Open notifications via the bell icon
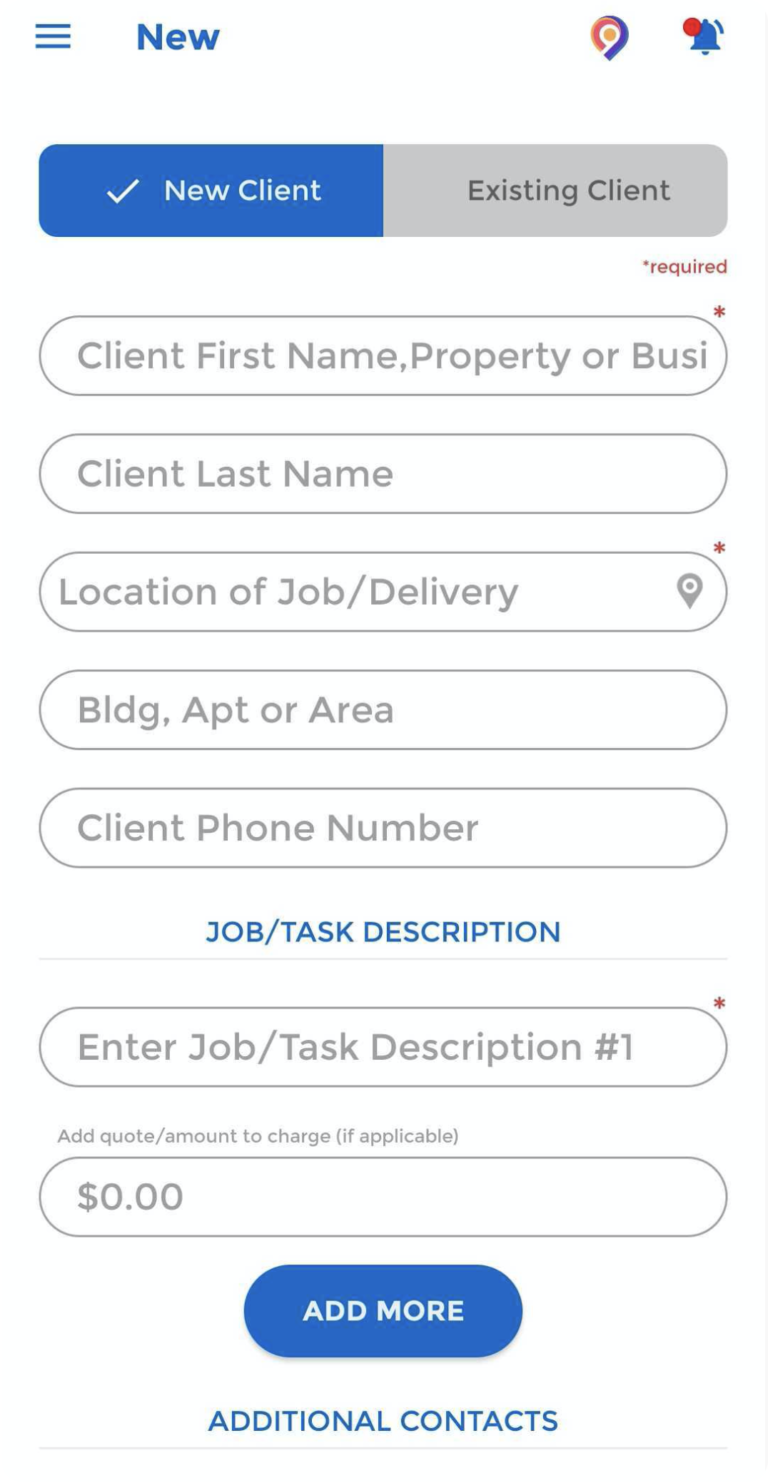Screen dimensions: 768x1483 coord(706,38)
